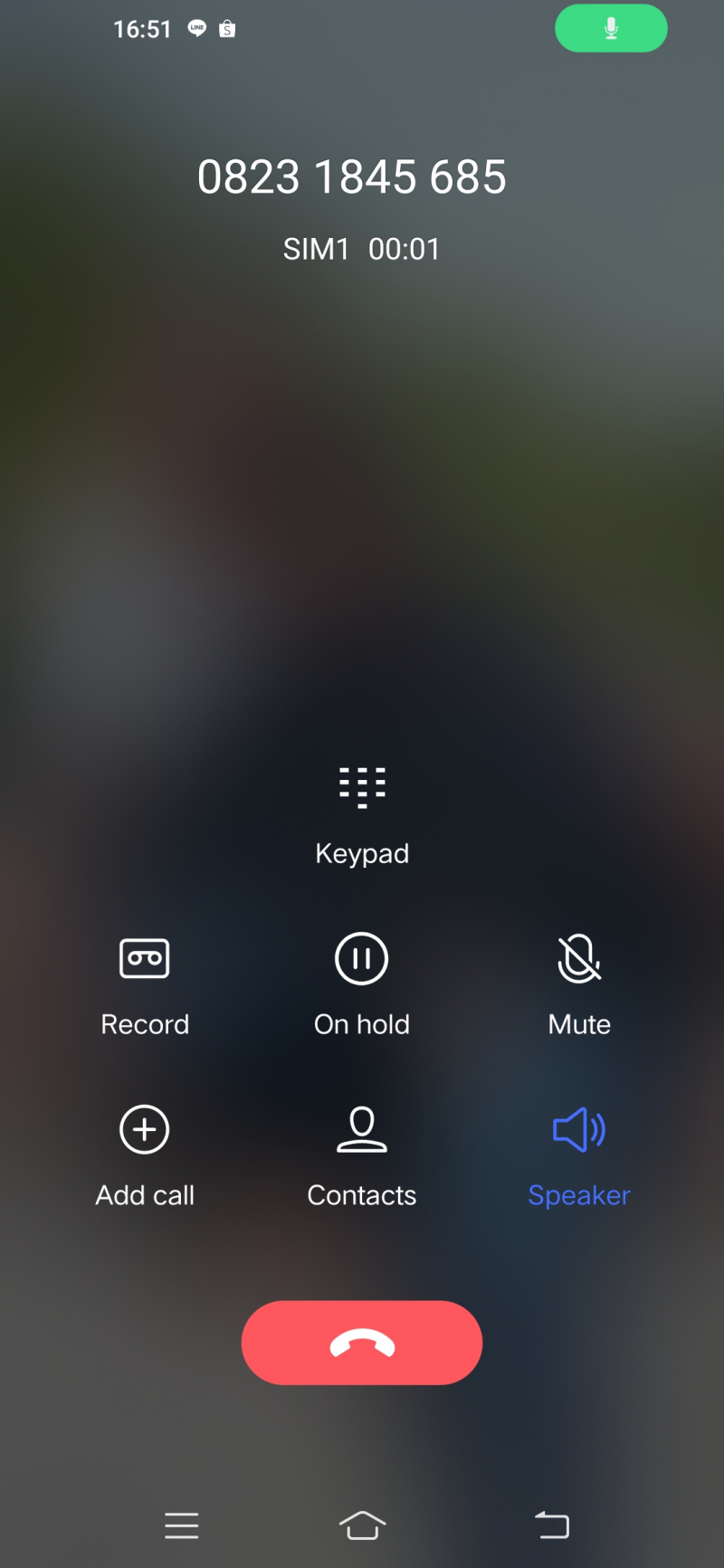Viewport: 724px width, 1568px height.
Task: Start recording the call
Action: tap(145, 959)
